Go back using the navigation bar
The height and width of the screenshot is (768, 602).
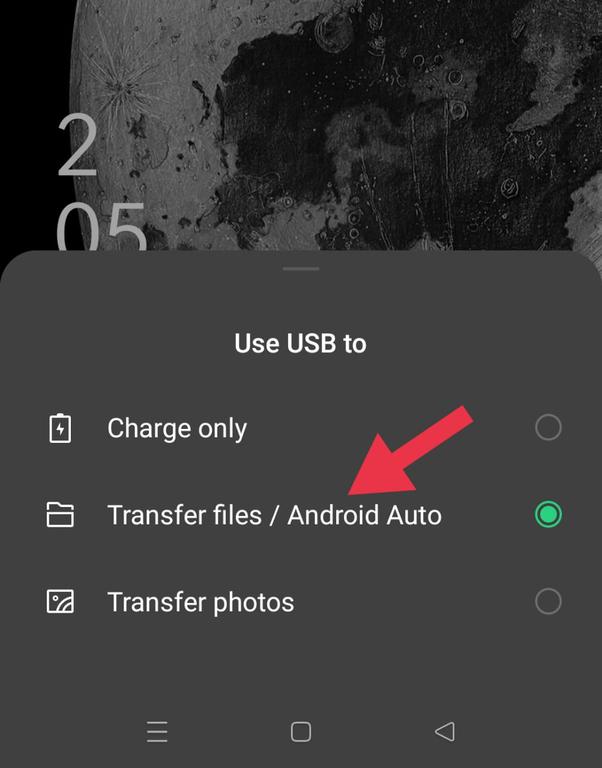445,732
